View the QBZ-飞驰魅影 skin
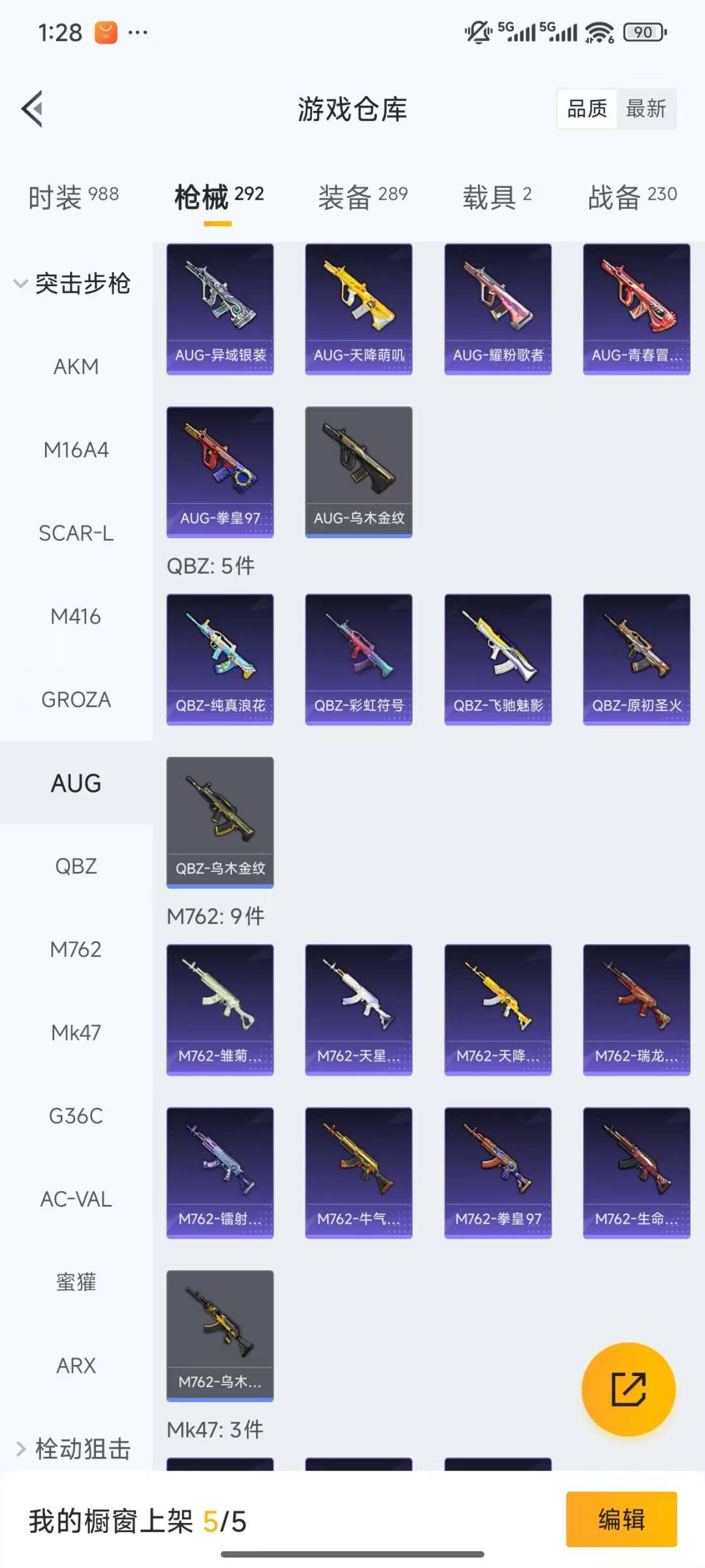The image size is (705, 1568). (x=497, y=658)
